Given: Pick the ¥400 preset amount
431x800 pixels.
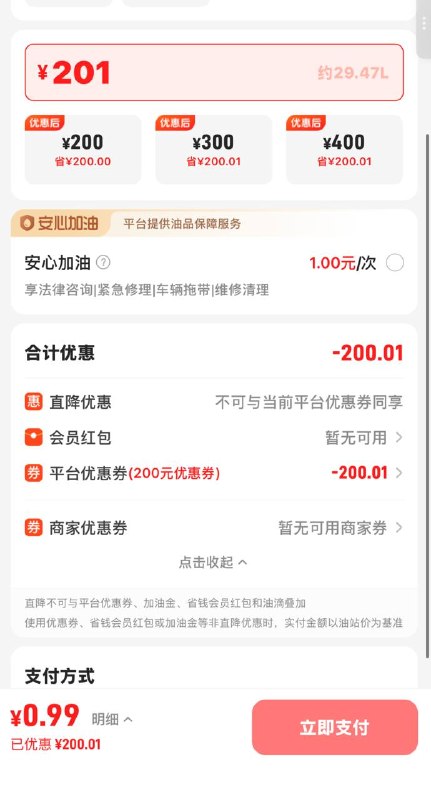Looking at the screenshot, I should (344, 149).
